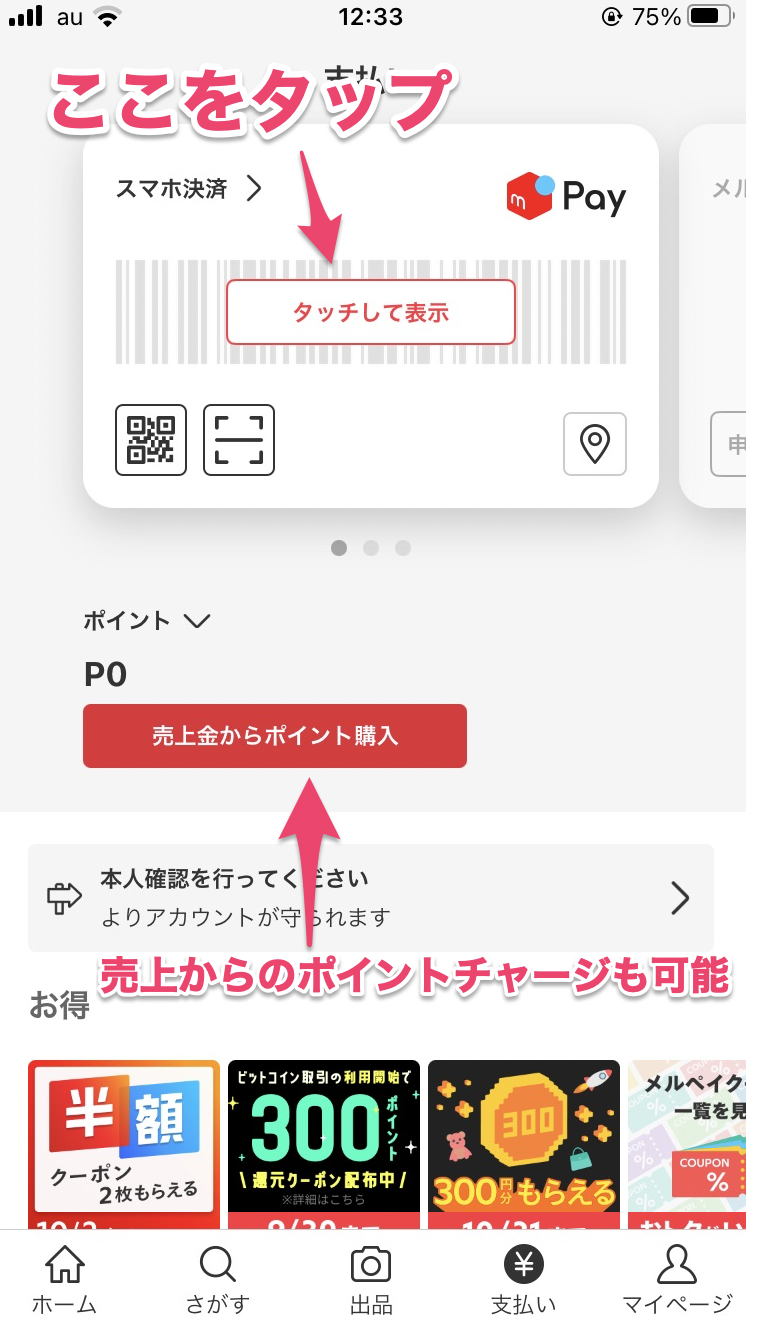Select the 支払い tab
Image resolution: width=776 pixels, height=1324 pixels.
click(523, 1279)
